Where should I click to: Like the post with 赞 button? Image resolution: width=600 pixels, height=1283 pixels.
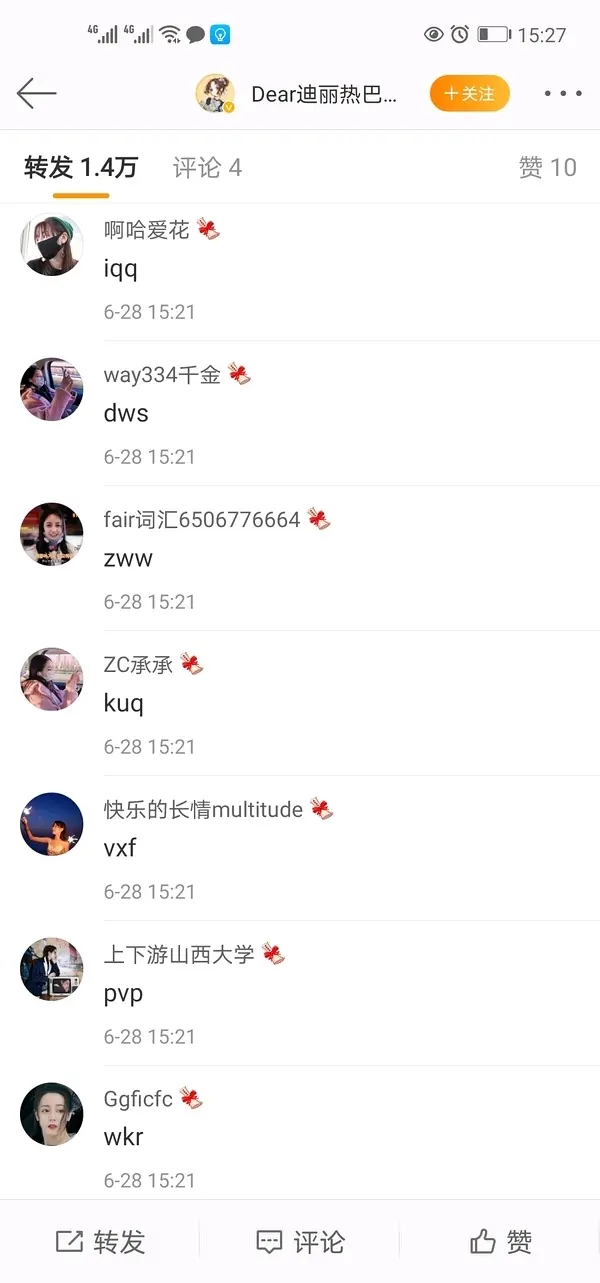click(500, 1242)
